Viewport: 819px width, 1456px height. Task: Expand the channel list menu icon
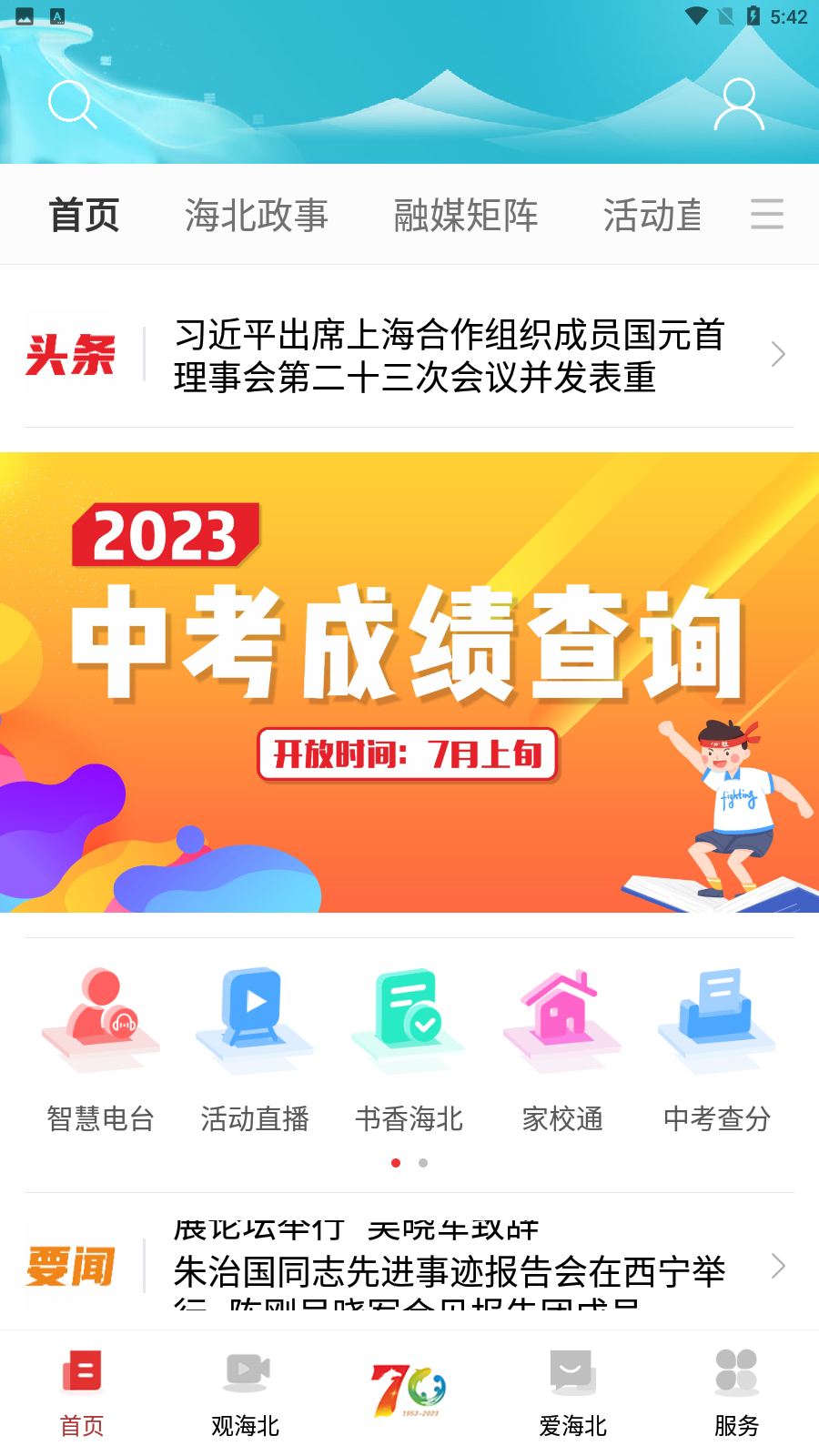[767, 215]
